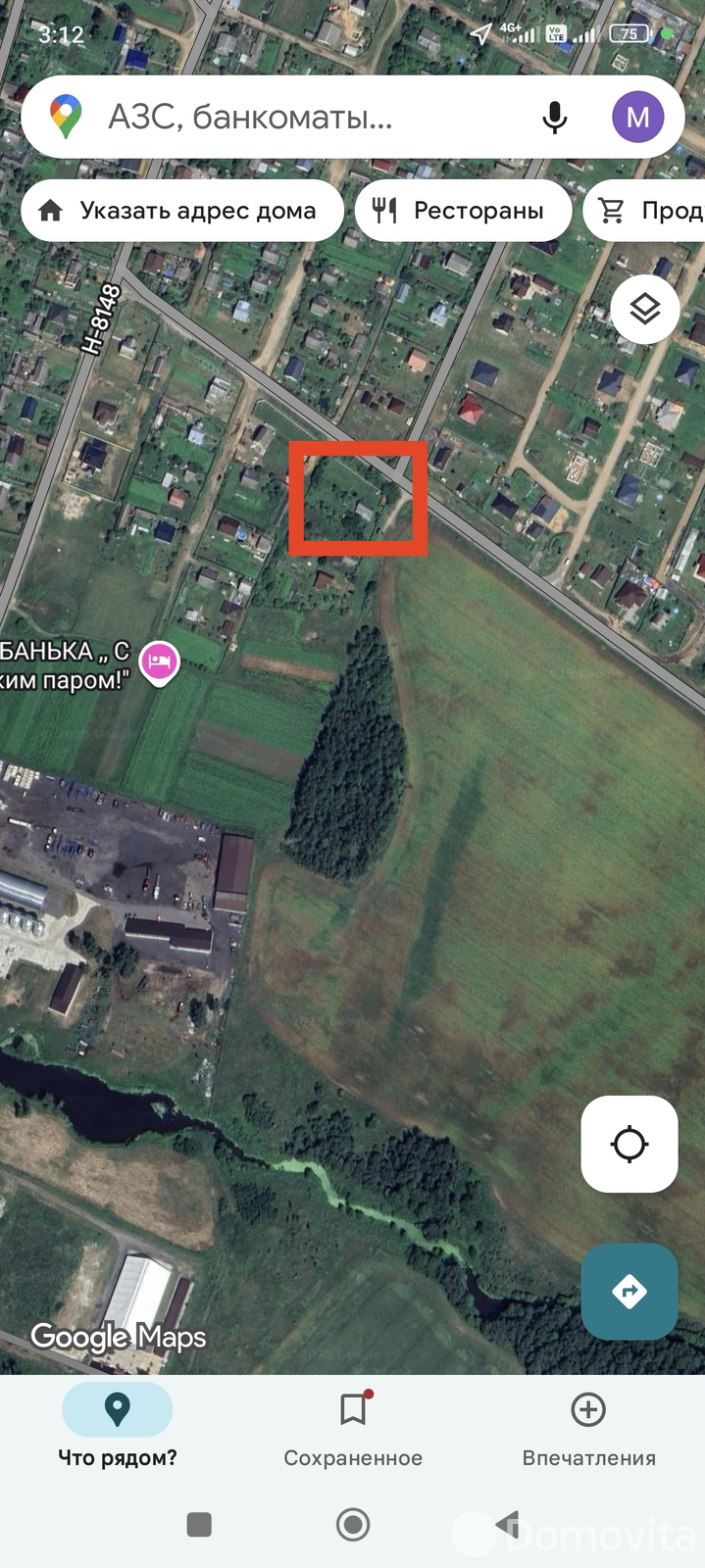Center the map on my location
Image resolution: width=705 pixels, height=1568 pixels.
pos(629,1144)
